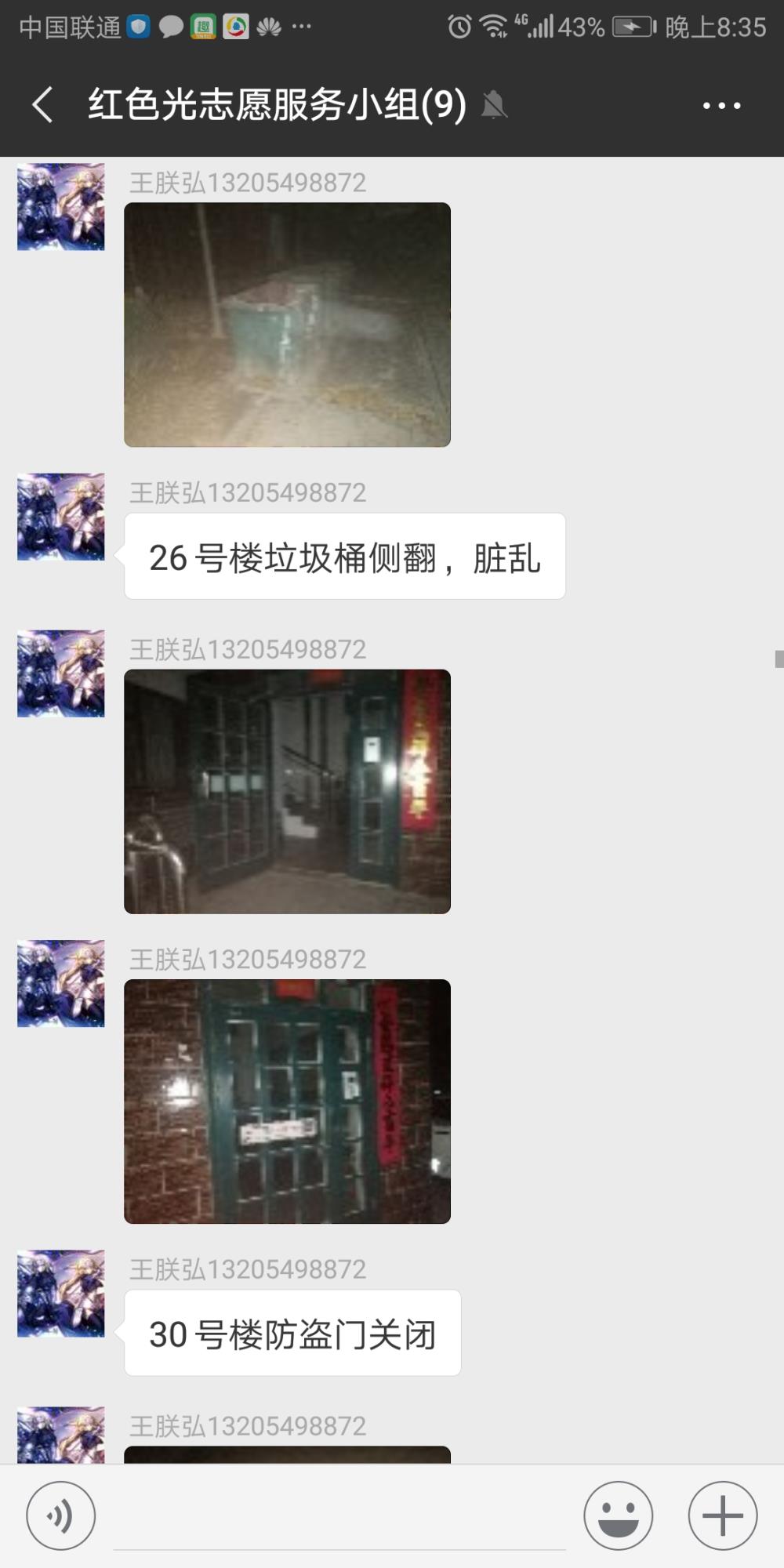The width and height of the screenshot is (784, 1568).
Task: Open the group chat details menu
Action: 721,105
